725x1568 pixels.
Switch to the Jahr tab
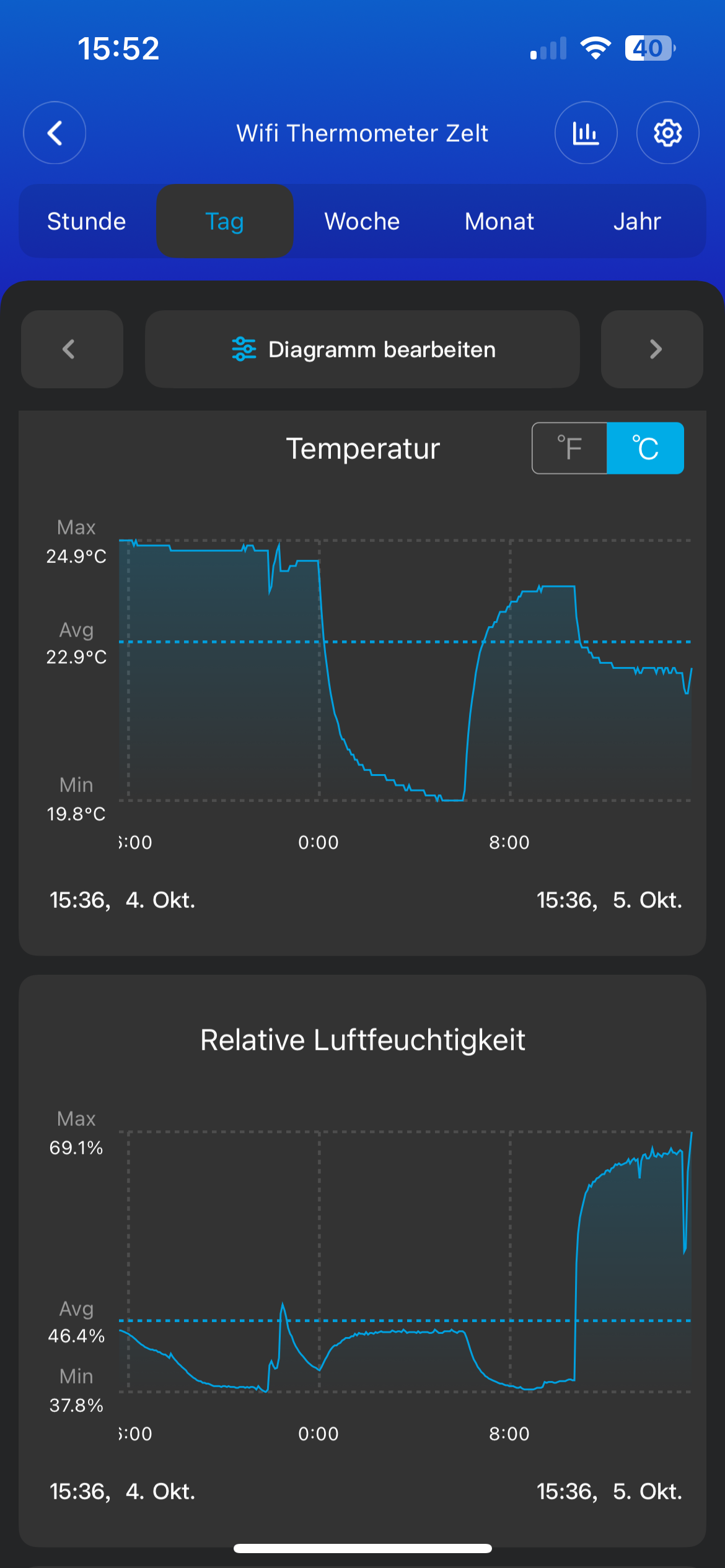(637, 222)
